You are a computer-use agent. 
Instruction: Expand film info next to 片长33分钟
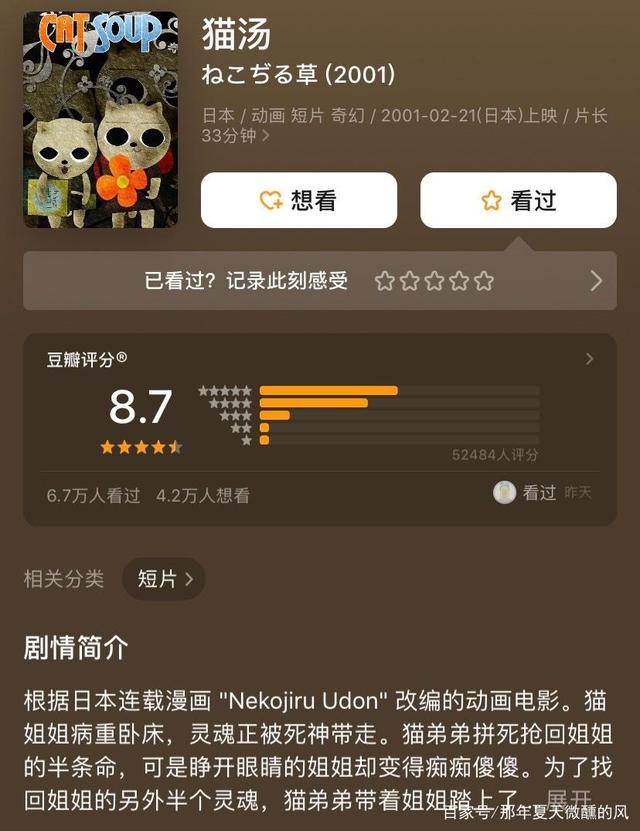[266, 136]
